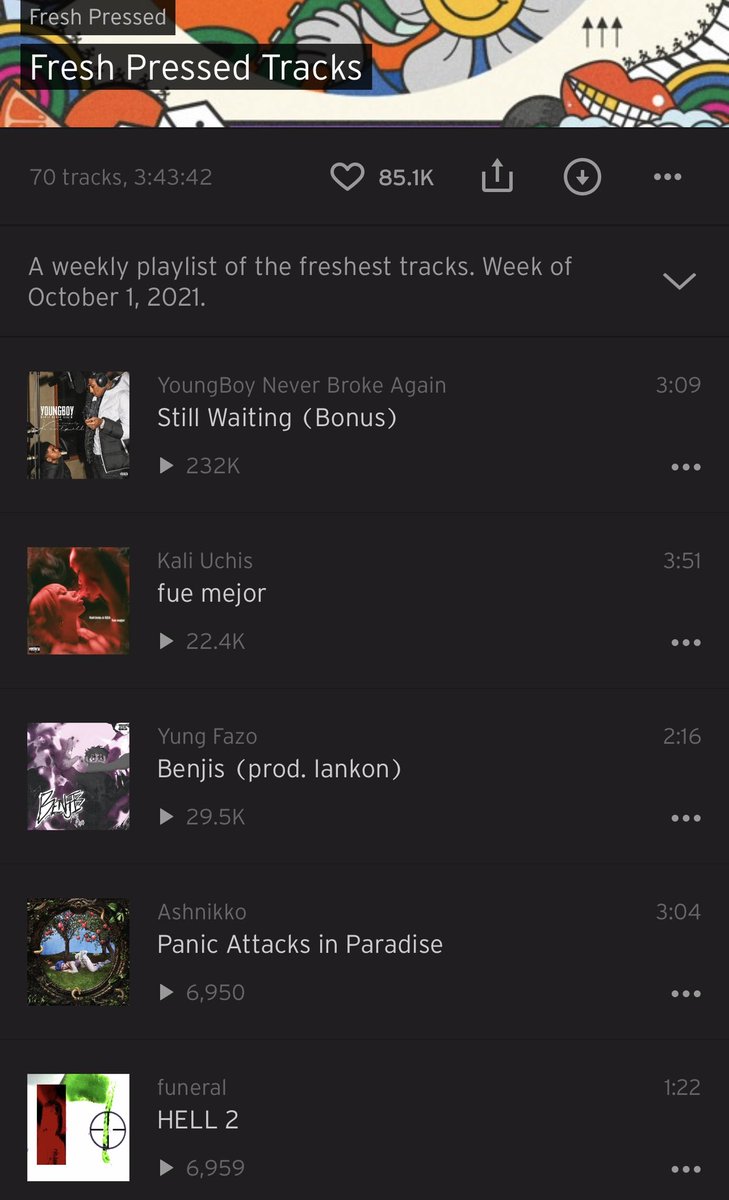729x1200 pixels.
Task: Play fue mejor by Kali Uchis
Action: (212, 593)
